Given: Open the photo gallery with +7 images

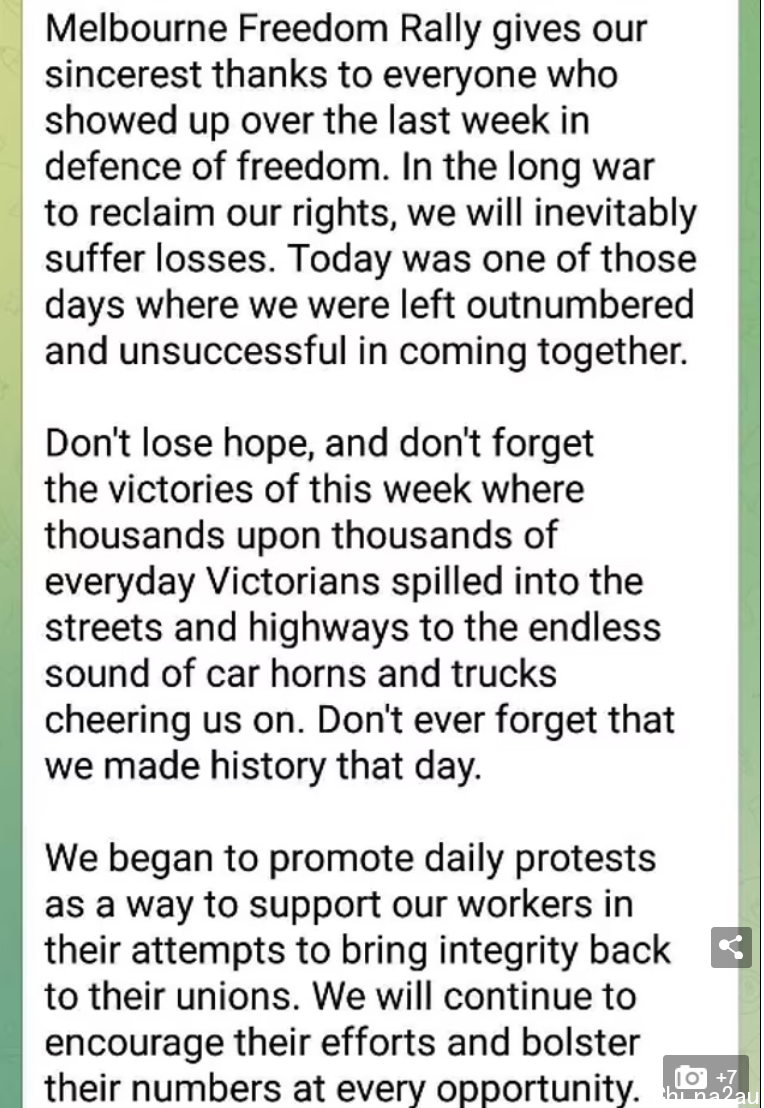Looking at the screenshot, I should (705, 1077).
